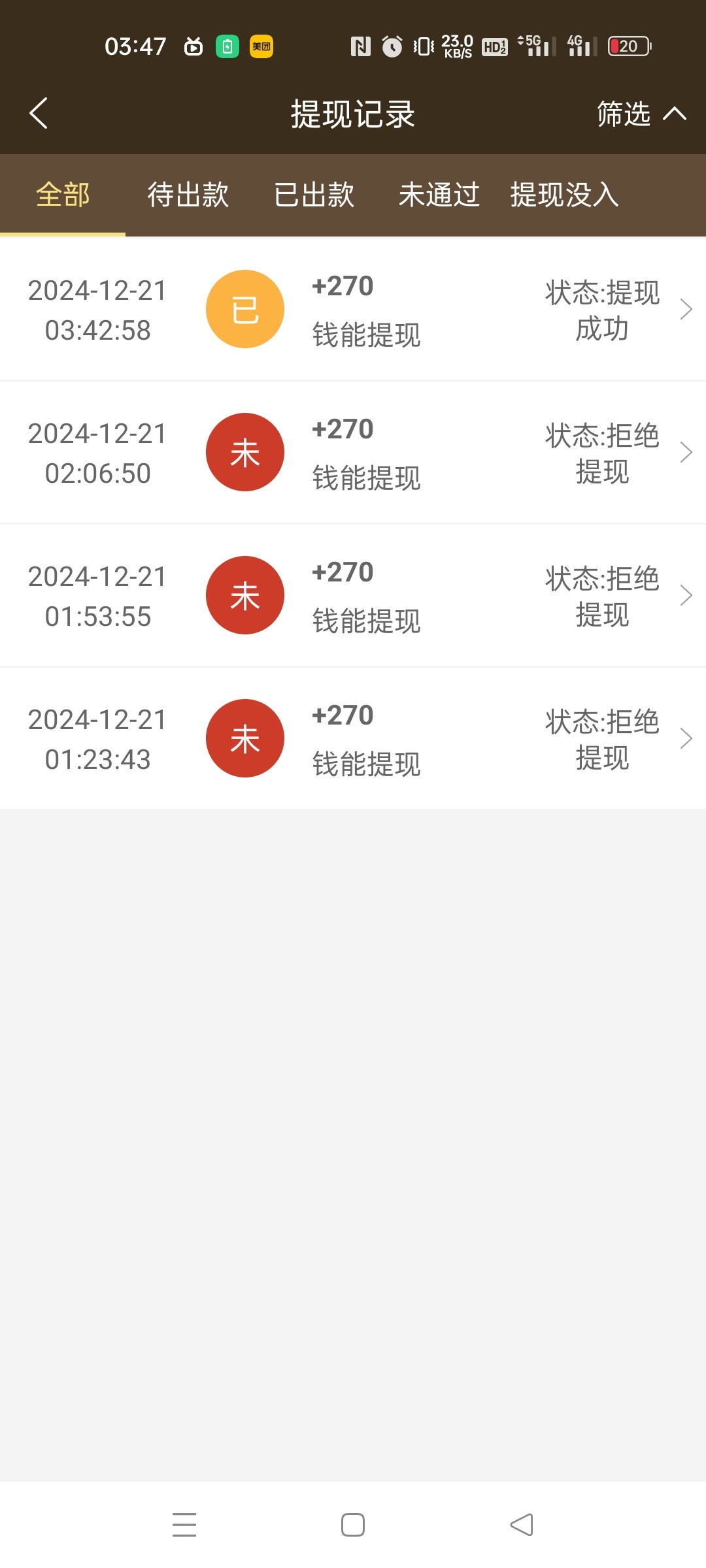Image resolution: width=706 pixels, height=1568 pixels.
Task: Go to the system home screen
Action: pos(353,1525)
